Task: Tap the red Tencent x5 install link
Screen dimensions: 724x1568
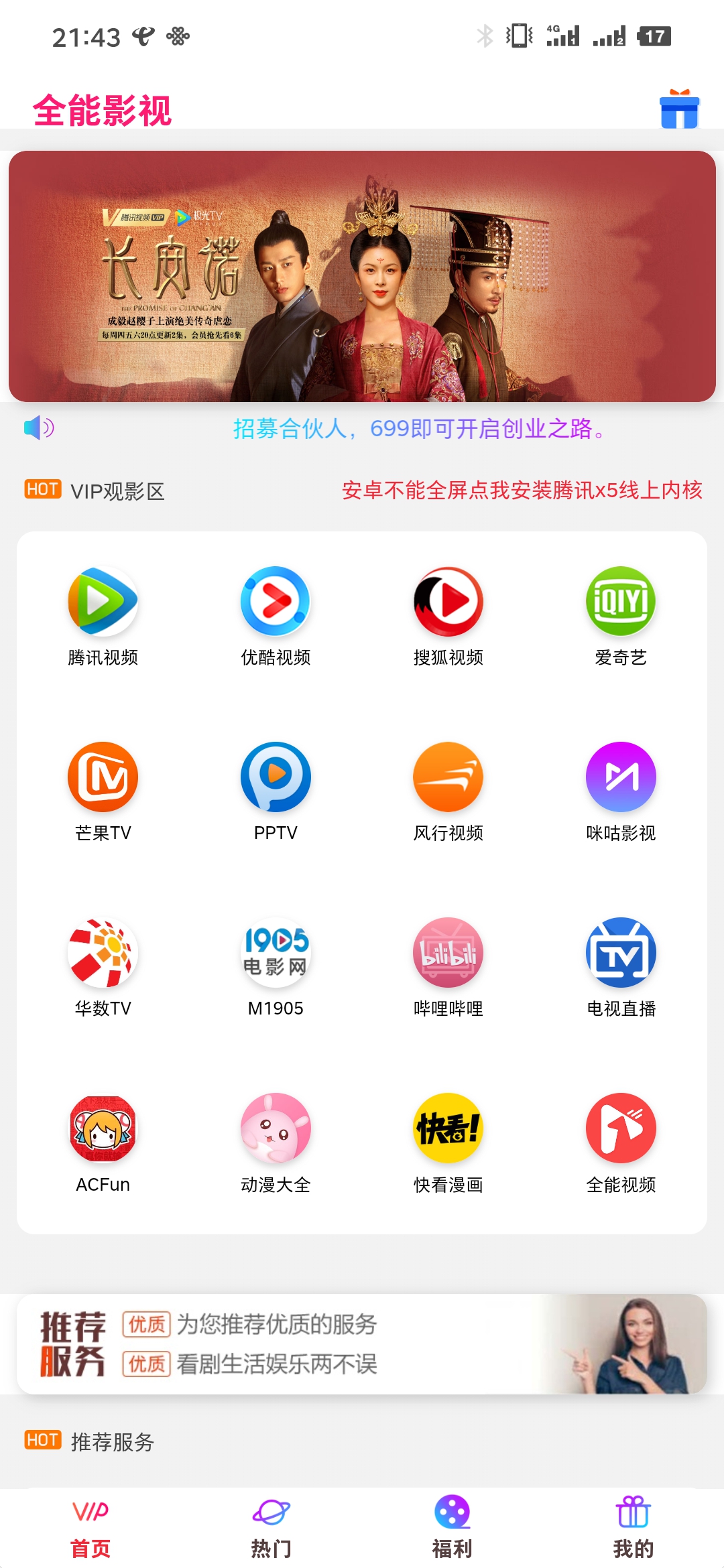Action: (x=522, y=490)
